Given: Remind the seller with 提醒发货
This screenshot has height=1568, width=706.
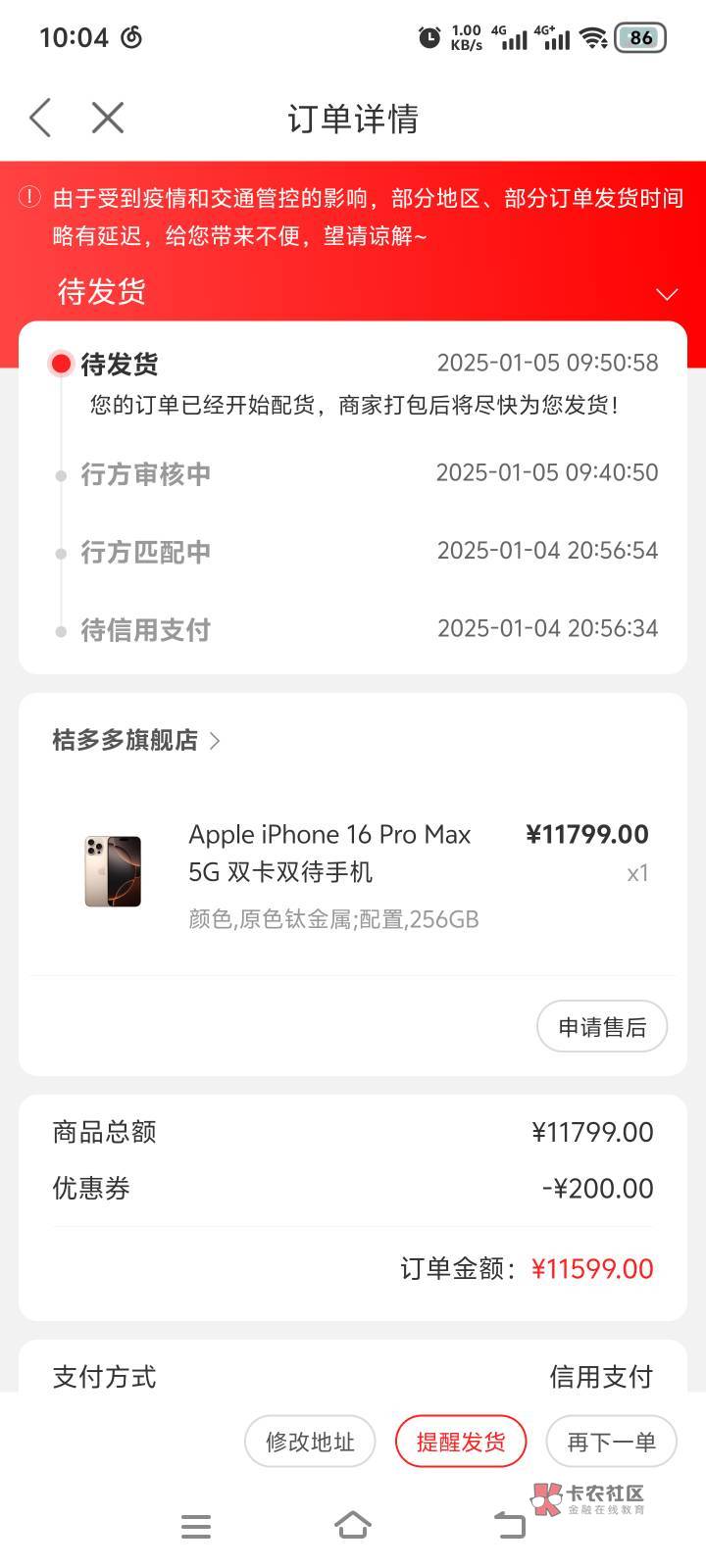Looking at the screenshot, I should coord(461,1442).
